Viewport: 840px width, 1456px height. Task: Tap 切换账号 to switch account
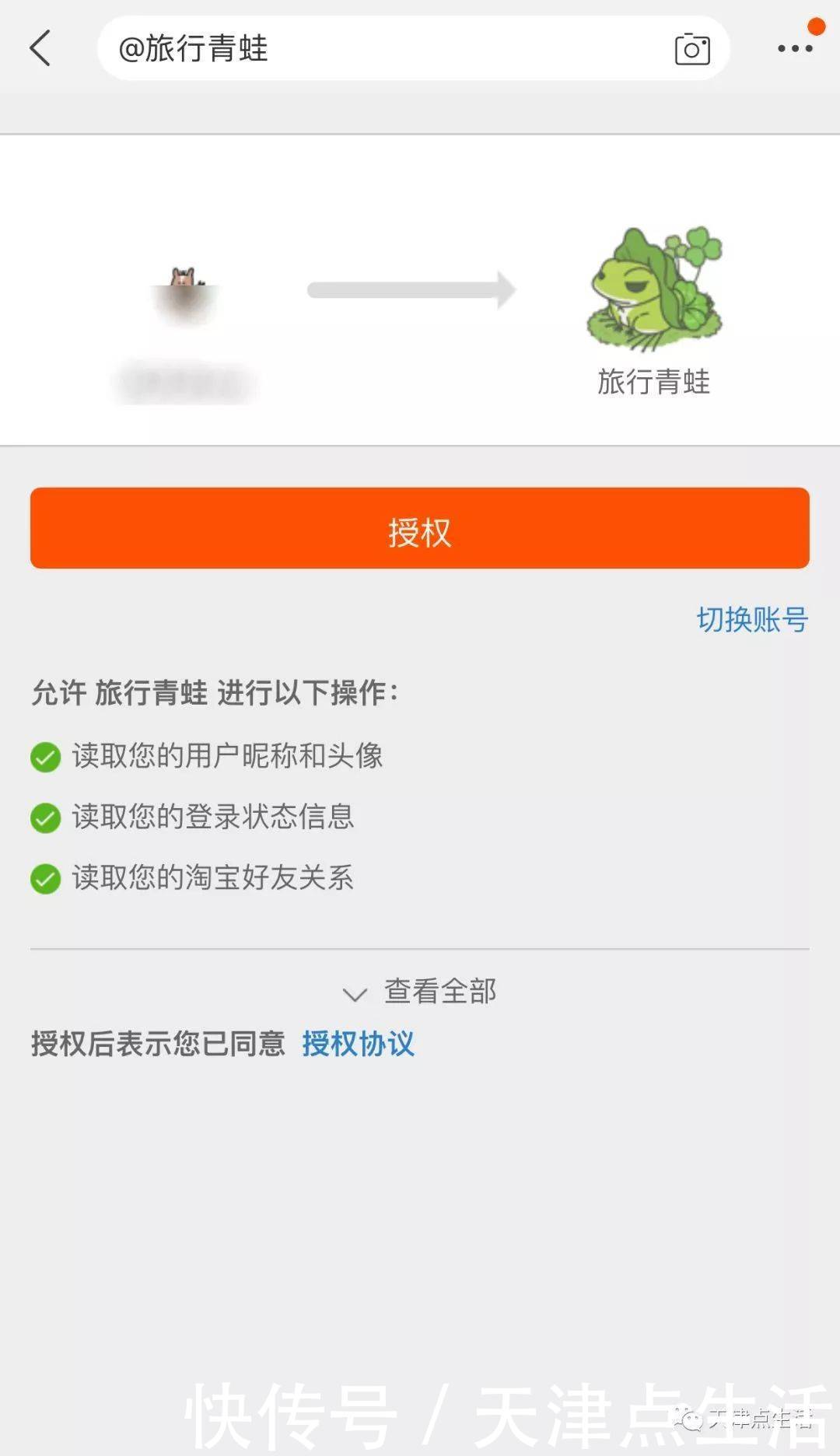click(752, 620)
